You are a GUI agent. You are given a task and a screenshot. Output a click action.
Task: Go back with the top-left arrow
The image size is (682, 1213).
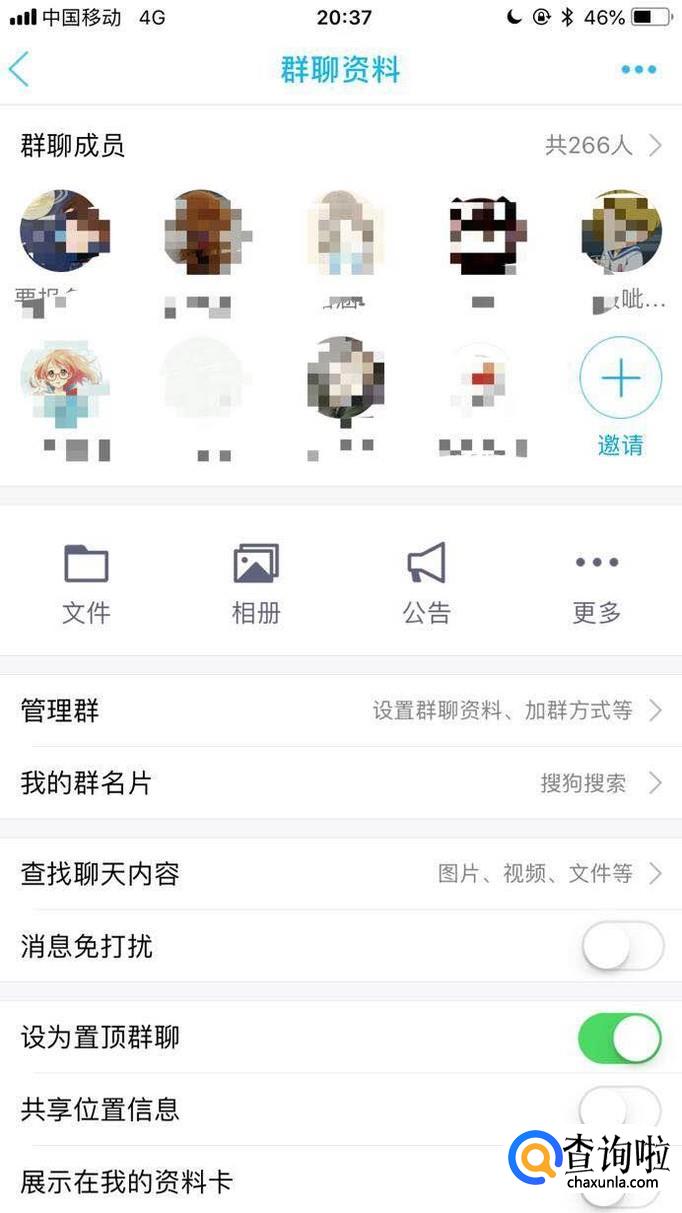click(x=20, y=70)
